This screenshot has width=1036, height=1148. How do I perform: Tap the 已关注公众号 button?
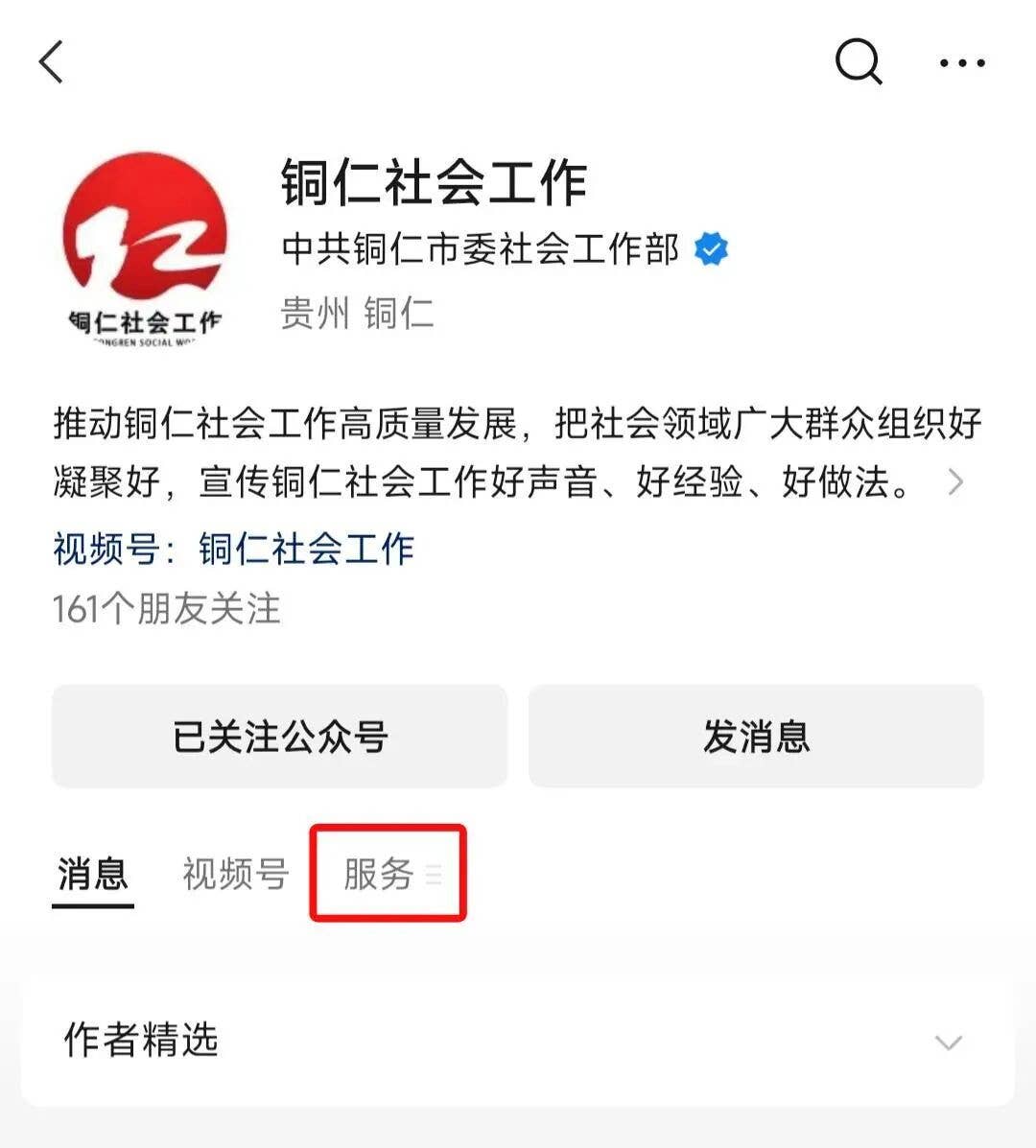(x=279, y=737)
